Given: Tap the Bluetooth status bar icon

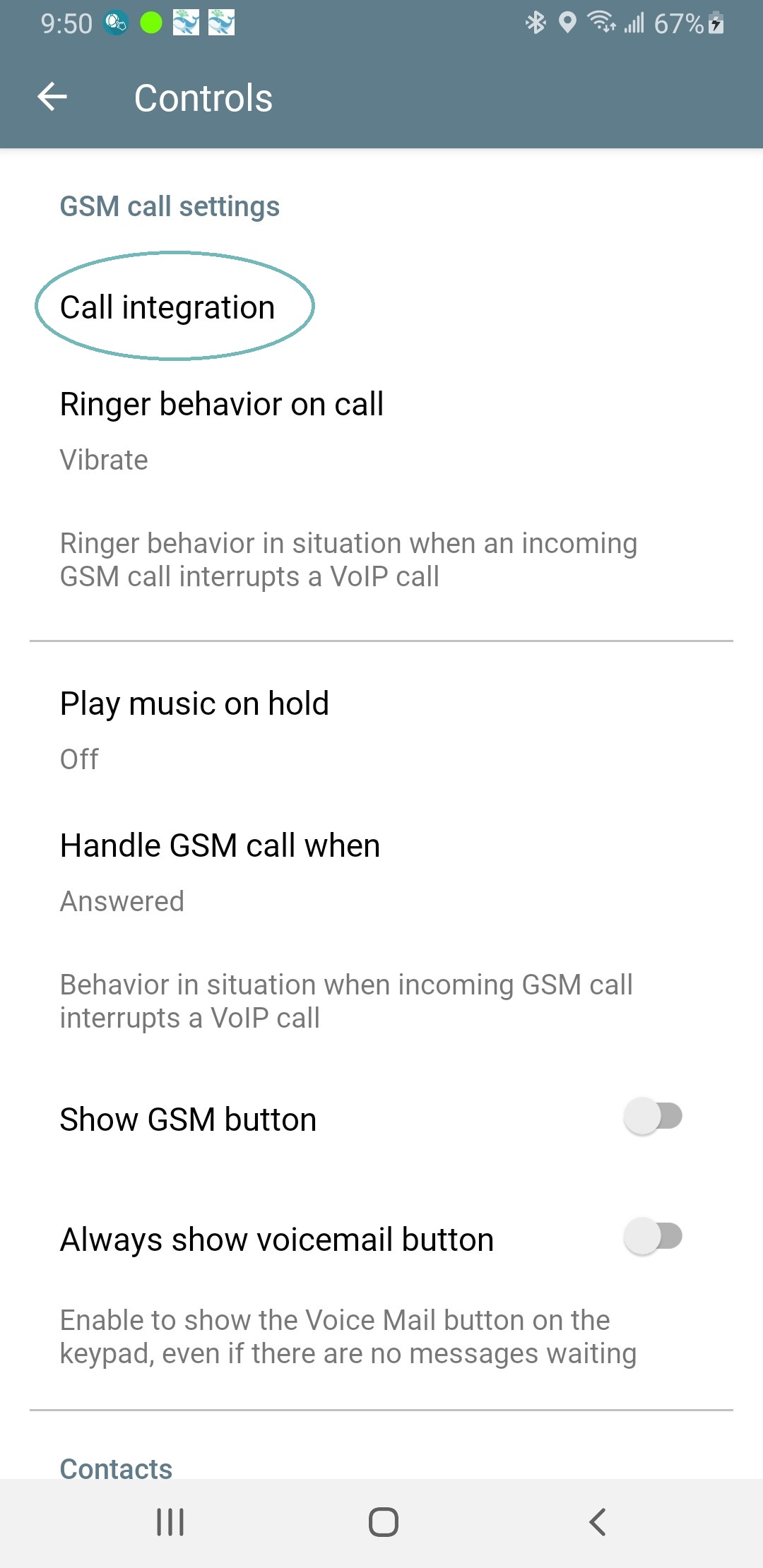Looking at the screenshot, I should 537,23.
